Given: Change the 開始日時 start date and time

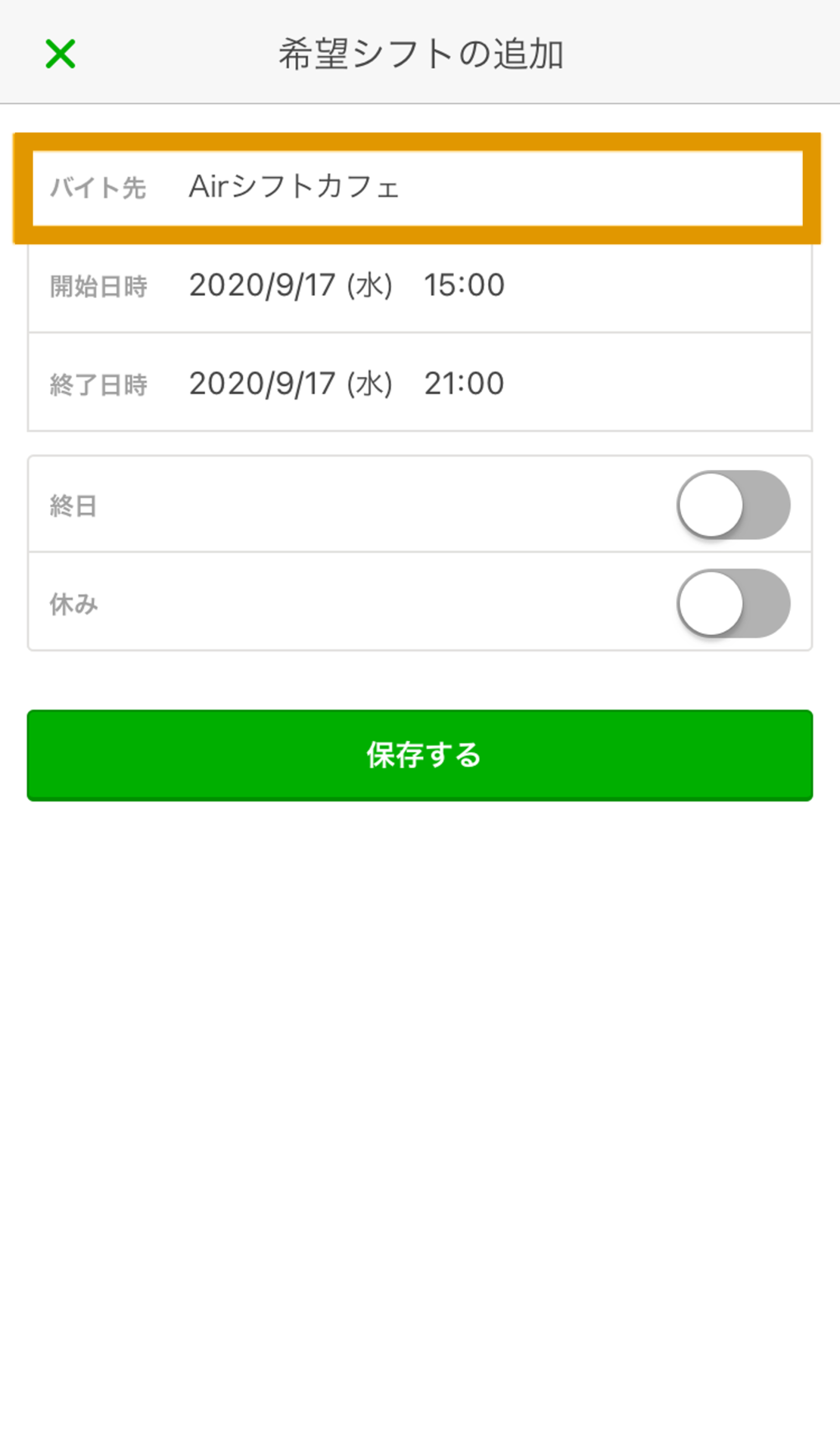Looking at the screenshot, I should click(420, 286).
